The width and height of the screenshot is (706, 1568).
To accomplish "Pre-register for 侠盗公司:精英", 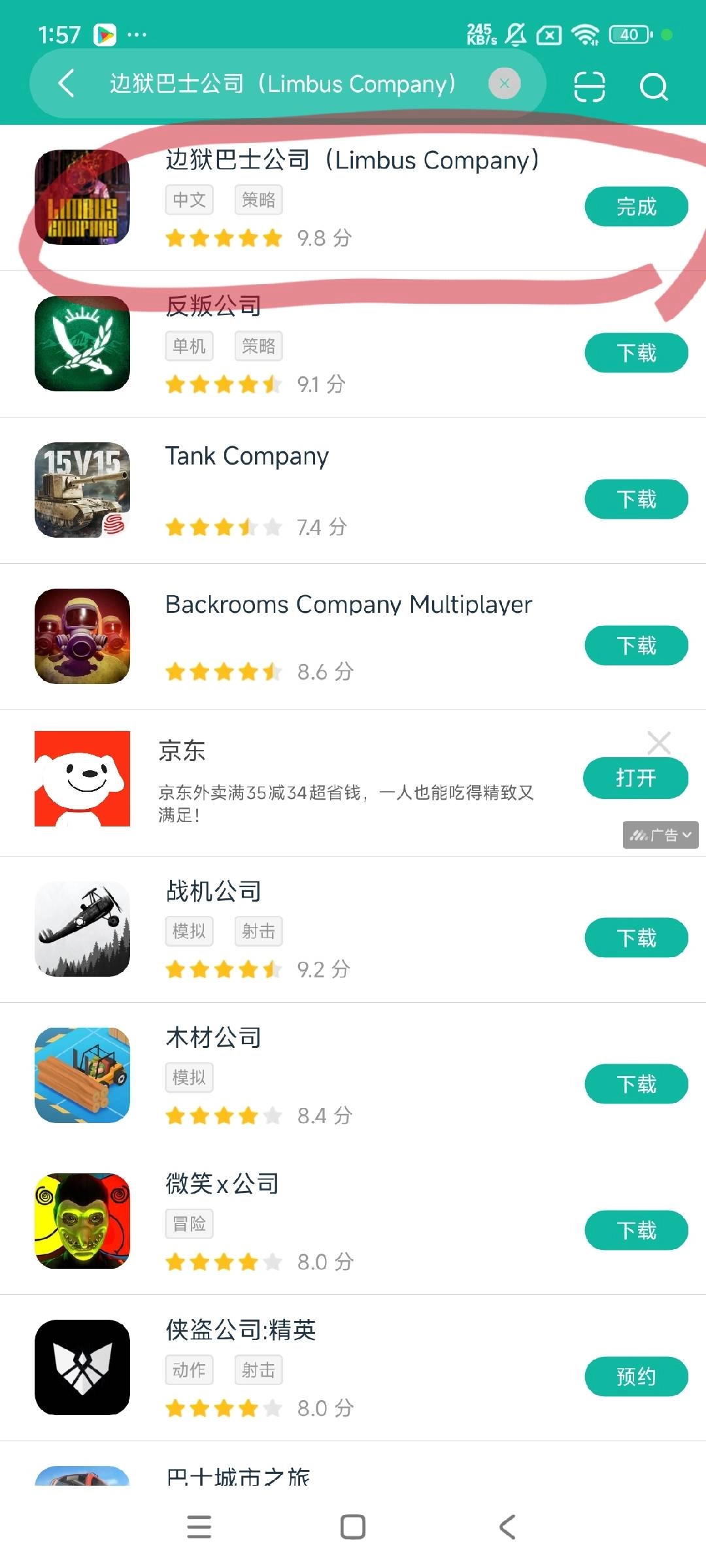I will click(x=635, y=1377).
